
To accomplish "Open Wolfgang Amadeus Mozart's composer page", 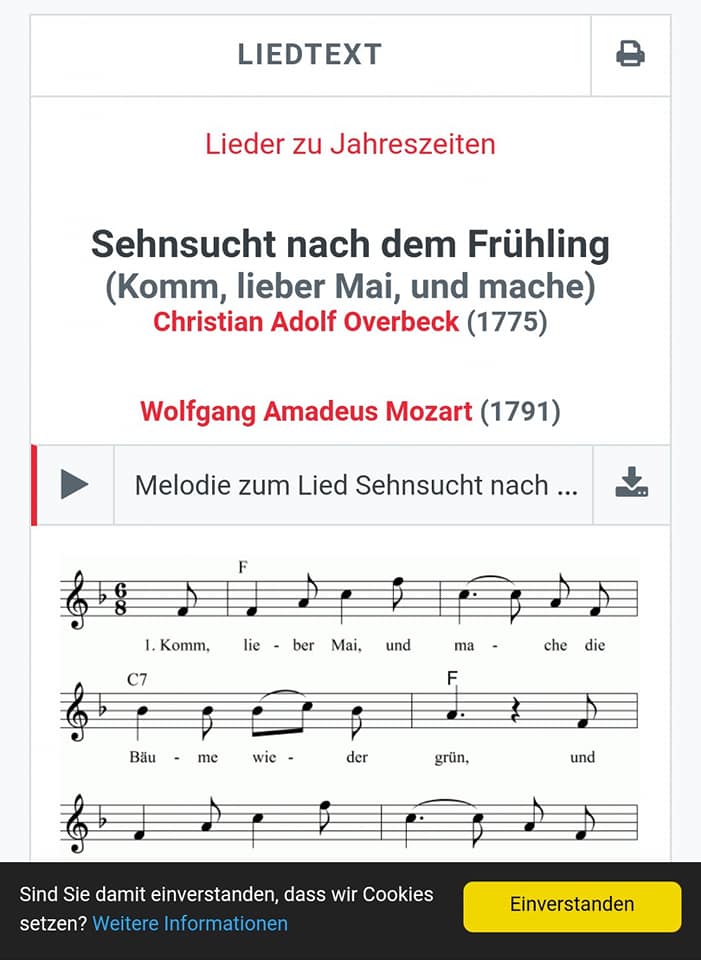I will (x=306, y=411).
